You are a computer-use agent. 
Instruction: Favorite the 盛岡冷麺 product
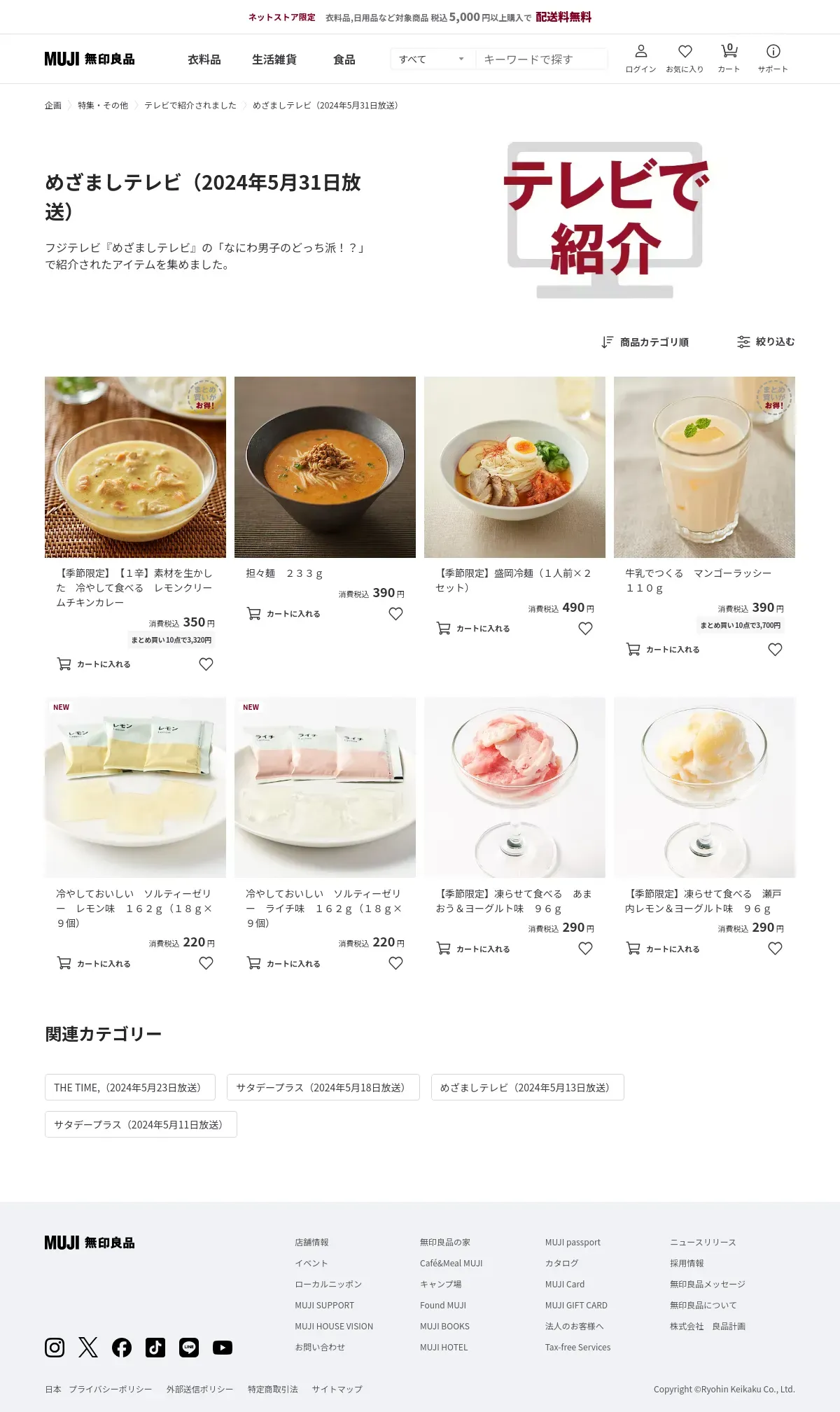(x=585, y=629)
